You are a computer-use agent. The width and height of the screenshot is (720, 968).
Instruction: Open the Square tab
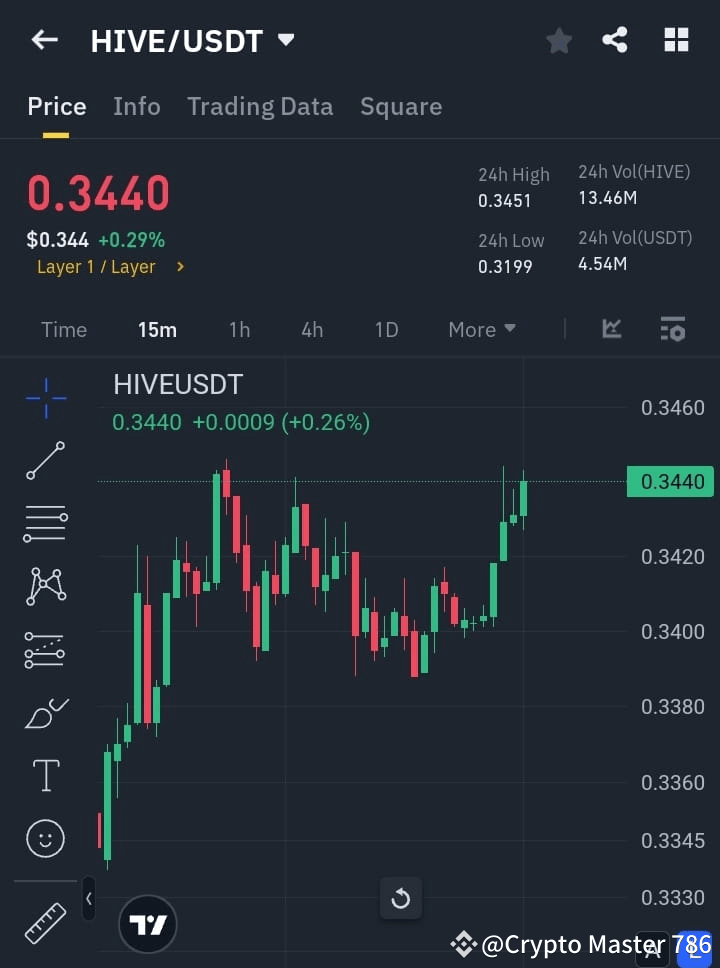click(401, 106)
